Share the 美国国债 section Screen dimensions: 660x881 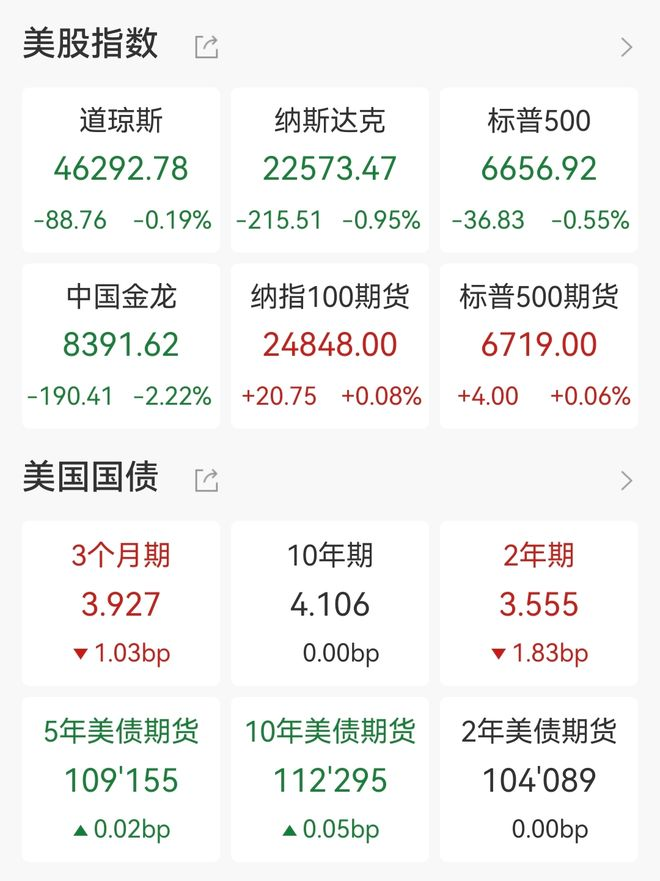[x=206, y=480]
